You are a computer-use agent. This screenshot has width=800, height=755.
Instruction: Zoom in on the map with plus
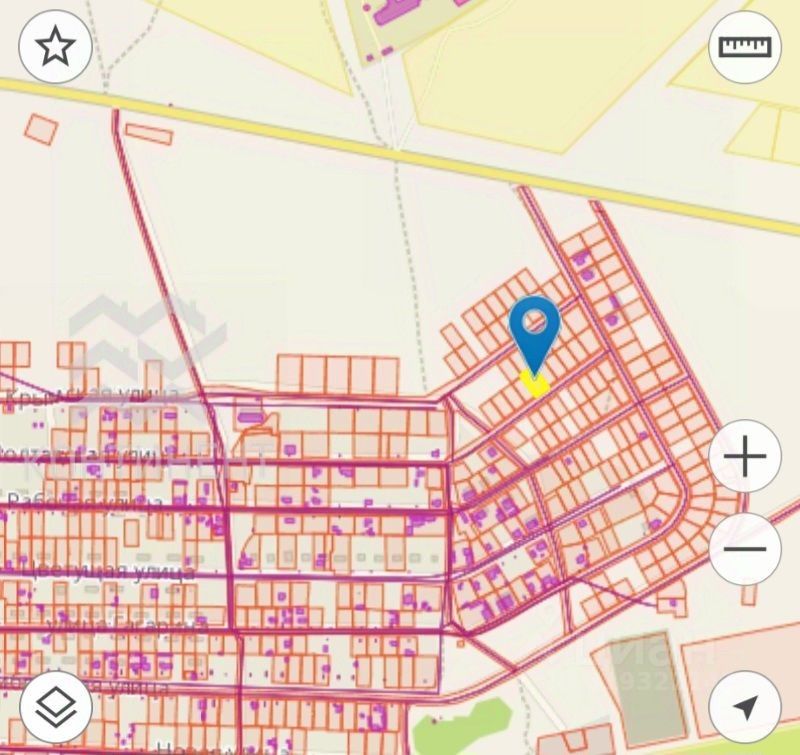tap(745, 457)
